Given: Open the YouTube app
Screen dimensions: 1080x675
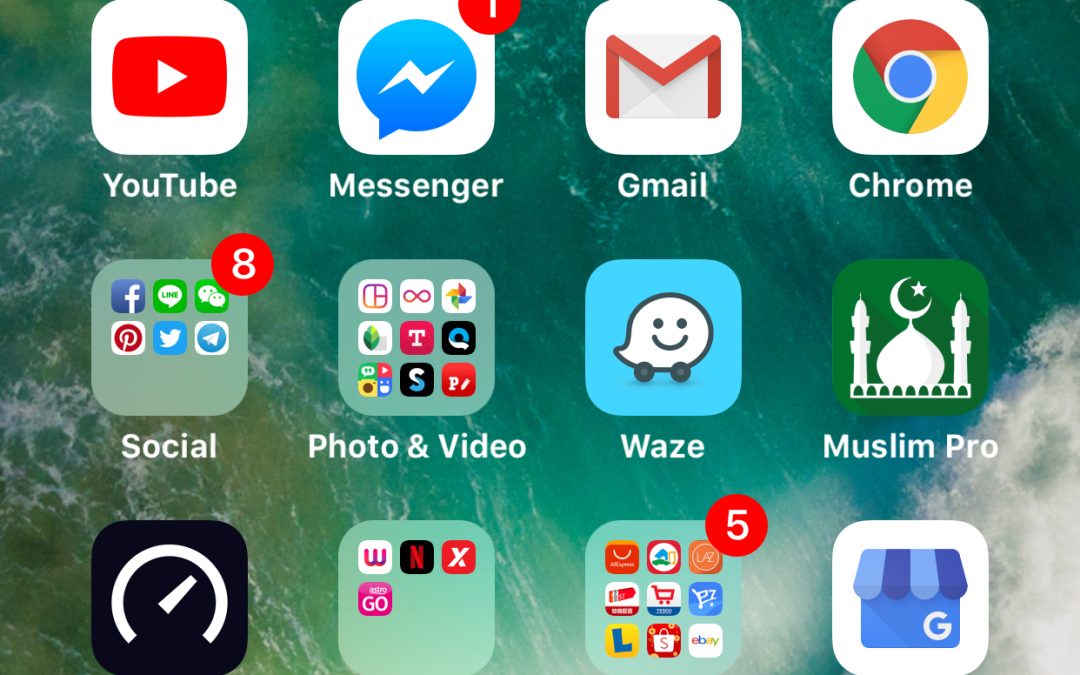Looking at the screenshot, I should 169,77.
